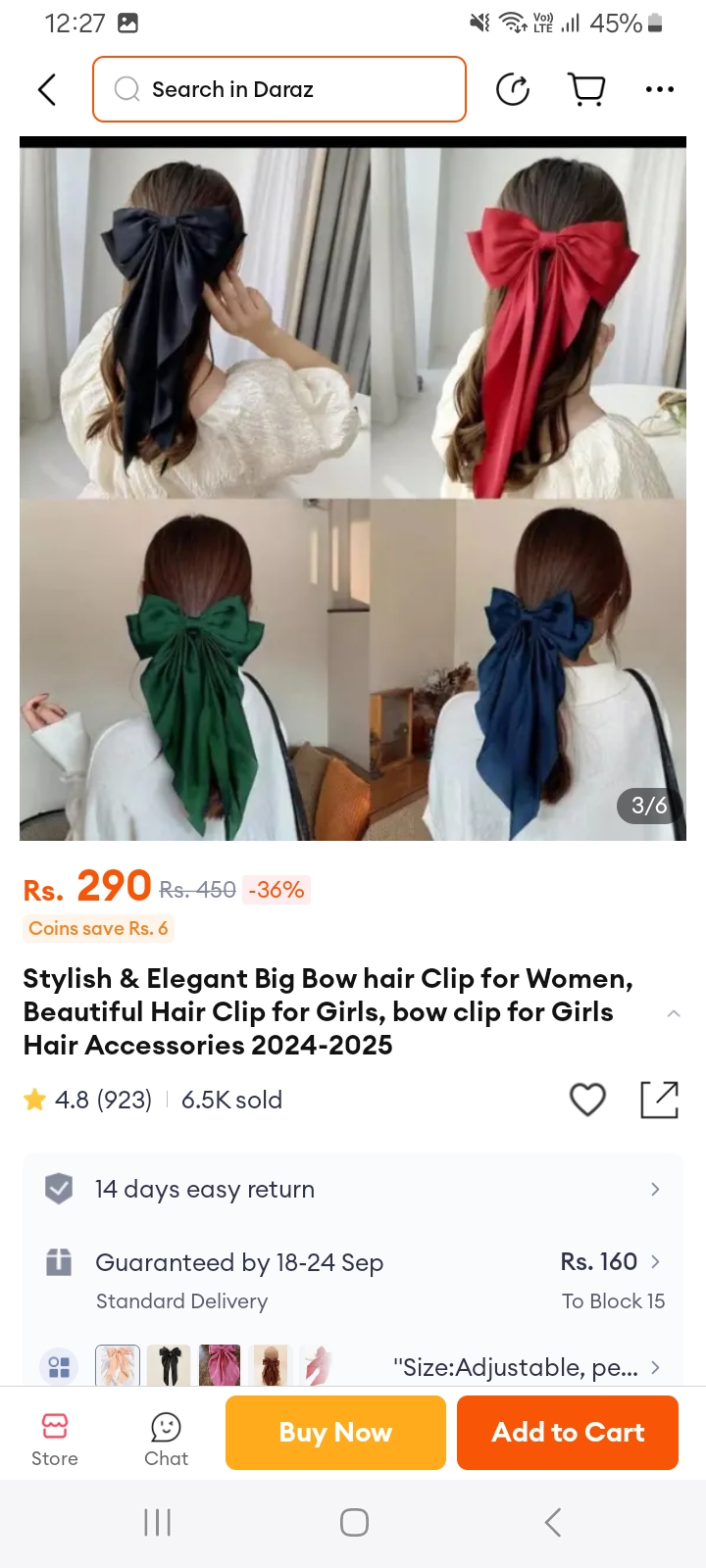Go back to the previous page

[46, 89]
